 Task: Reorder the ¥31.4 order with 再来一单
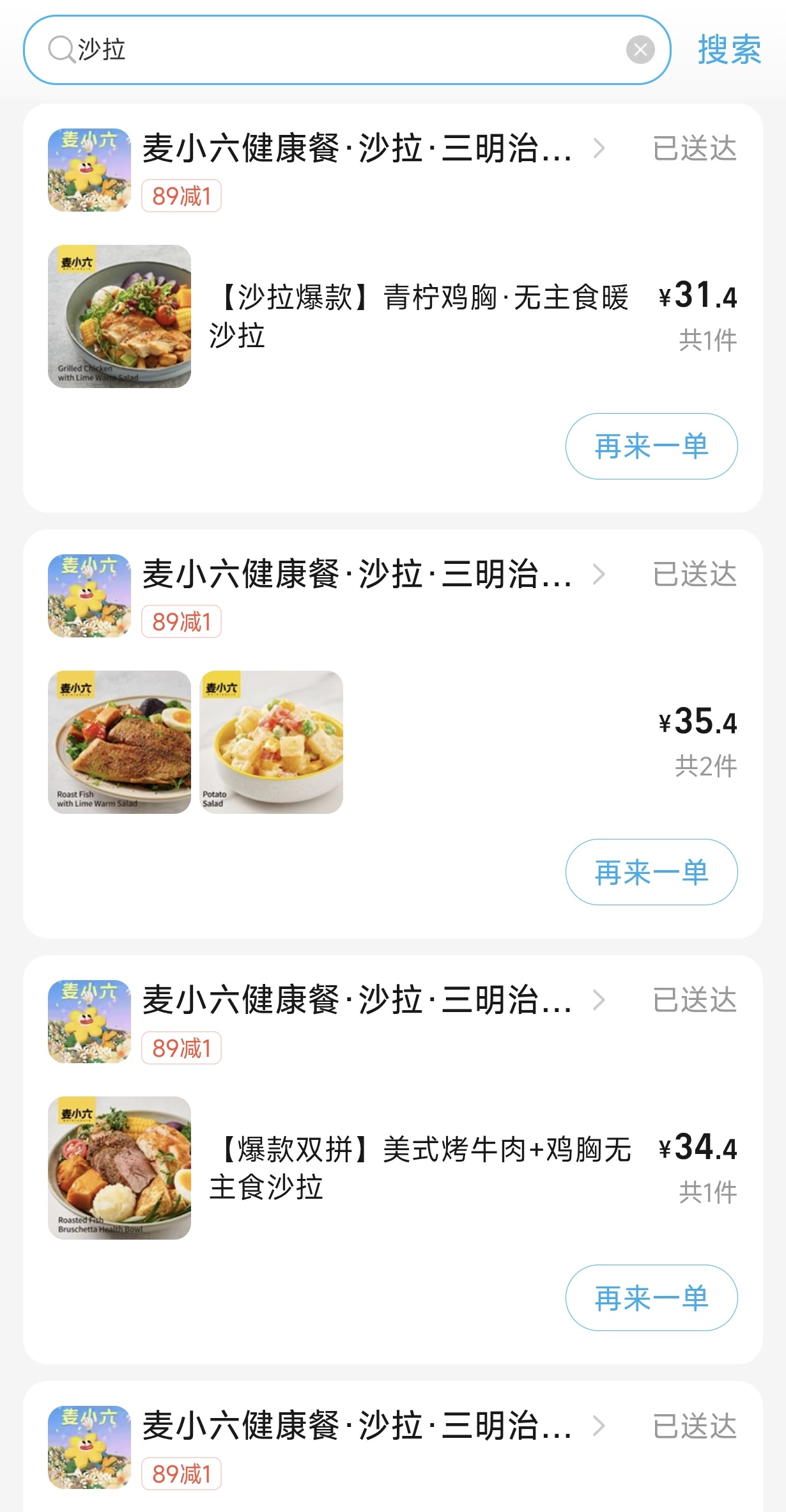point(651,446)
